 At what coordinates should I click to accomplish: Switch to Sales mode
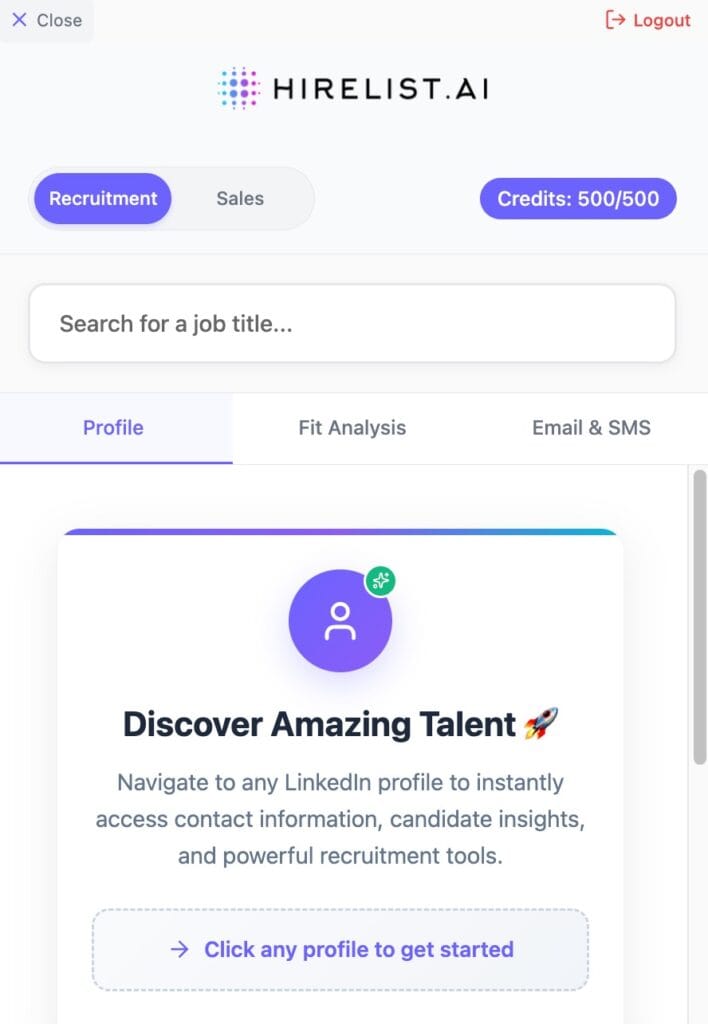point(240,198)
